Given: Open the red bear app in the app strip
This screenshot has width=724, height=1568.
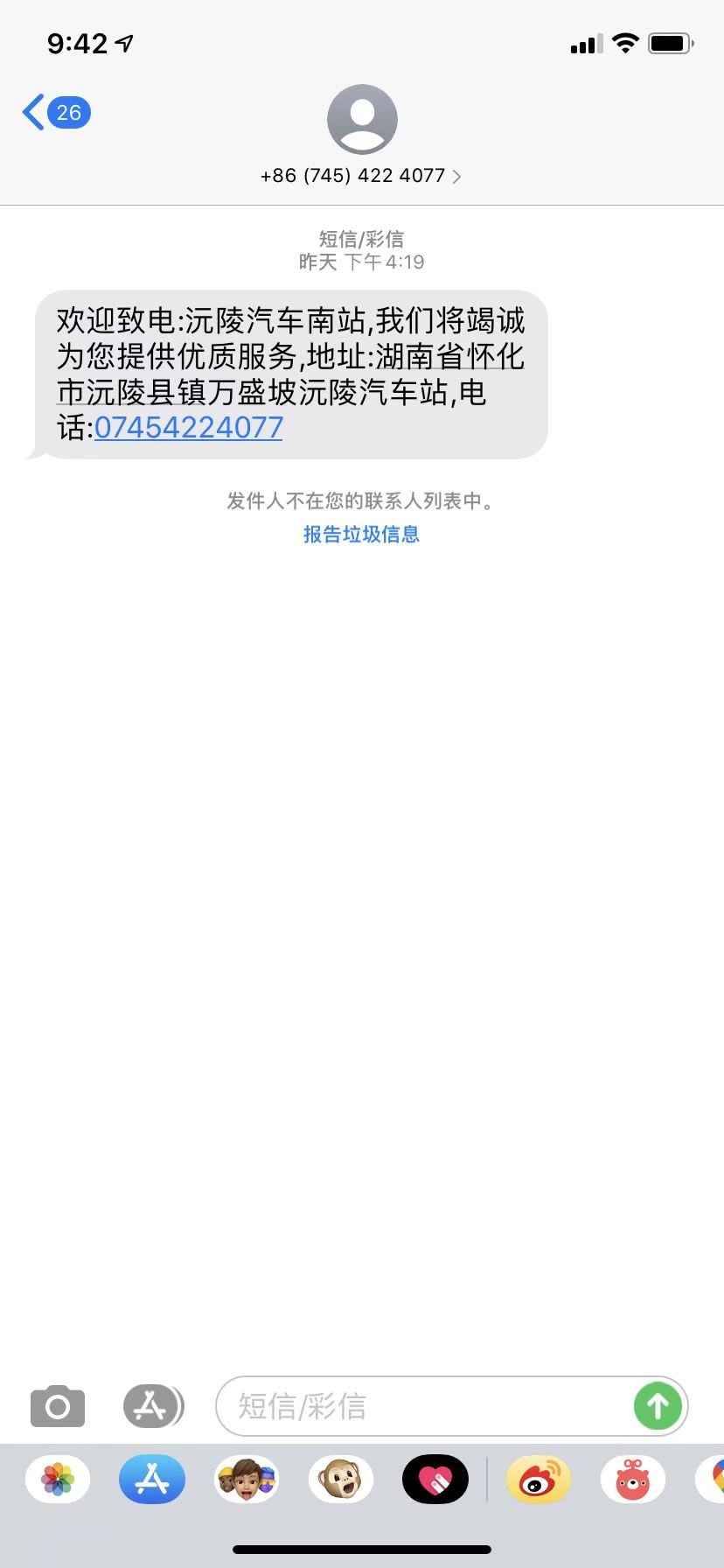Looking at the screenshot, I should [633, 1480].
